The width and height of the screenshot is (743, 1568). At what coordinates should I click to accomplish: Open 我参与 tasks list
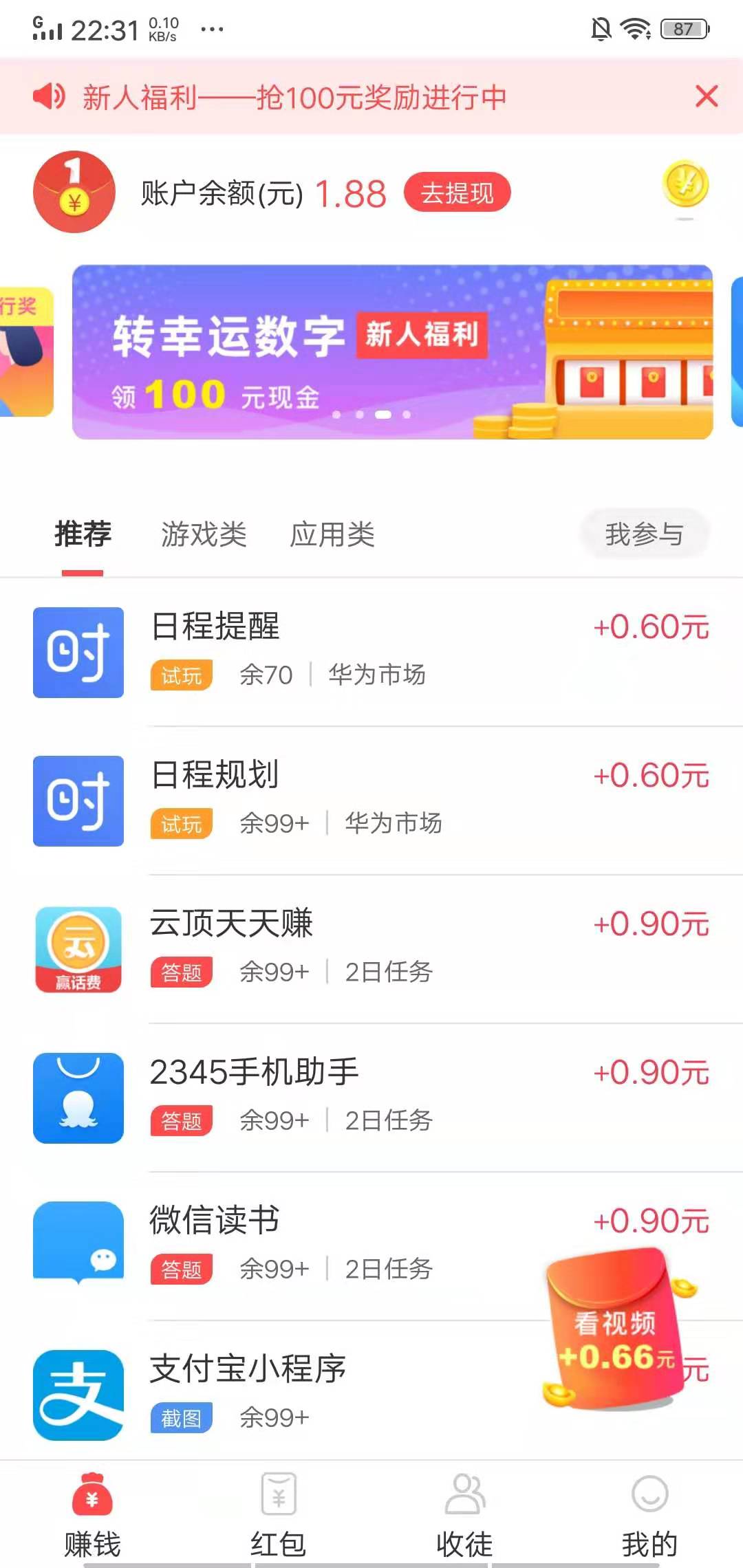[644, 534]
